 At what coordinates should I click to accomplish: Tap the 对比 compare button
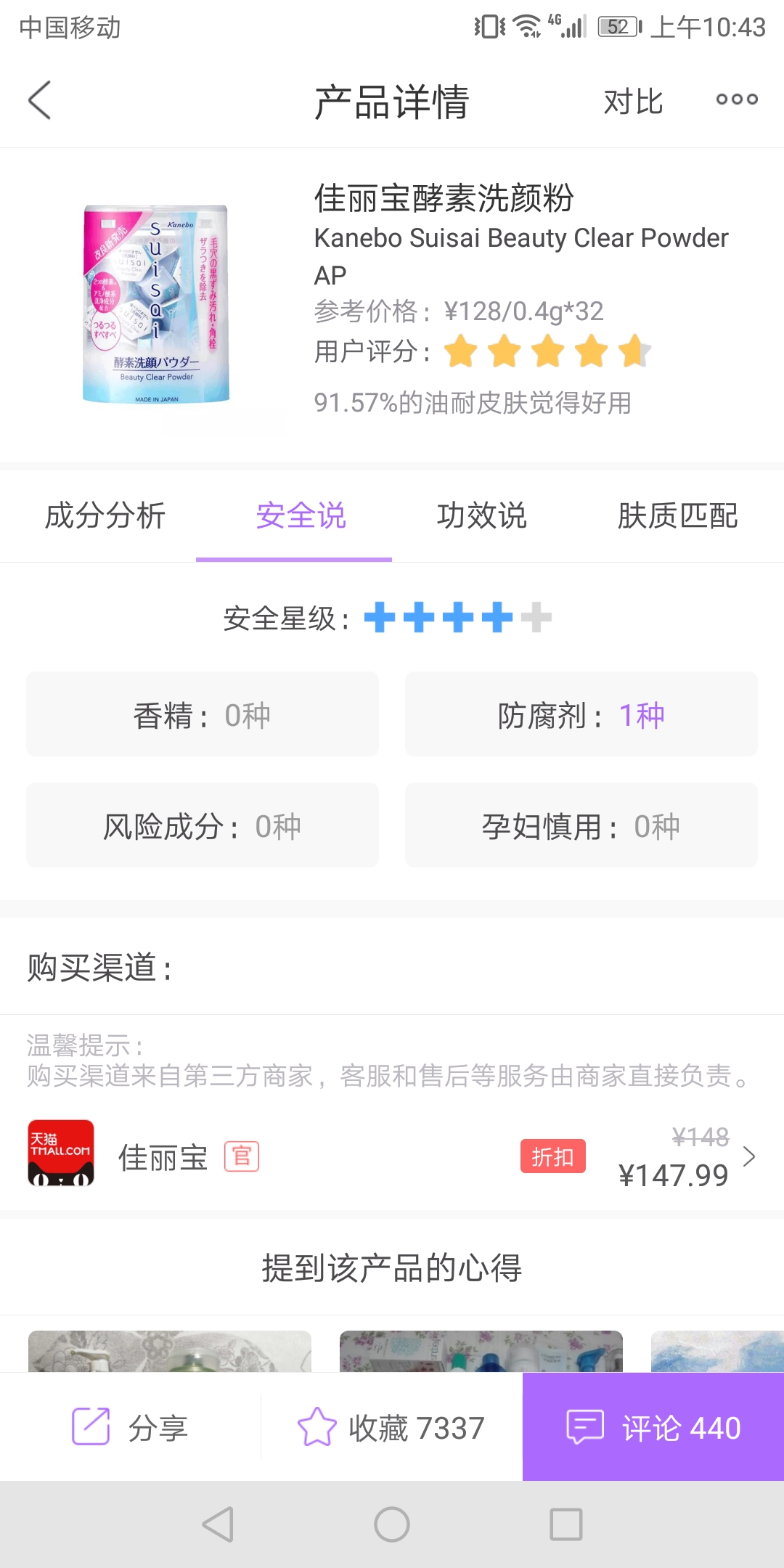pyautogui.click(x=633, y=102)
